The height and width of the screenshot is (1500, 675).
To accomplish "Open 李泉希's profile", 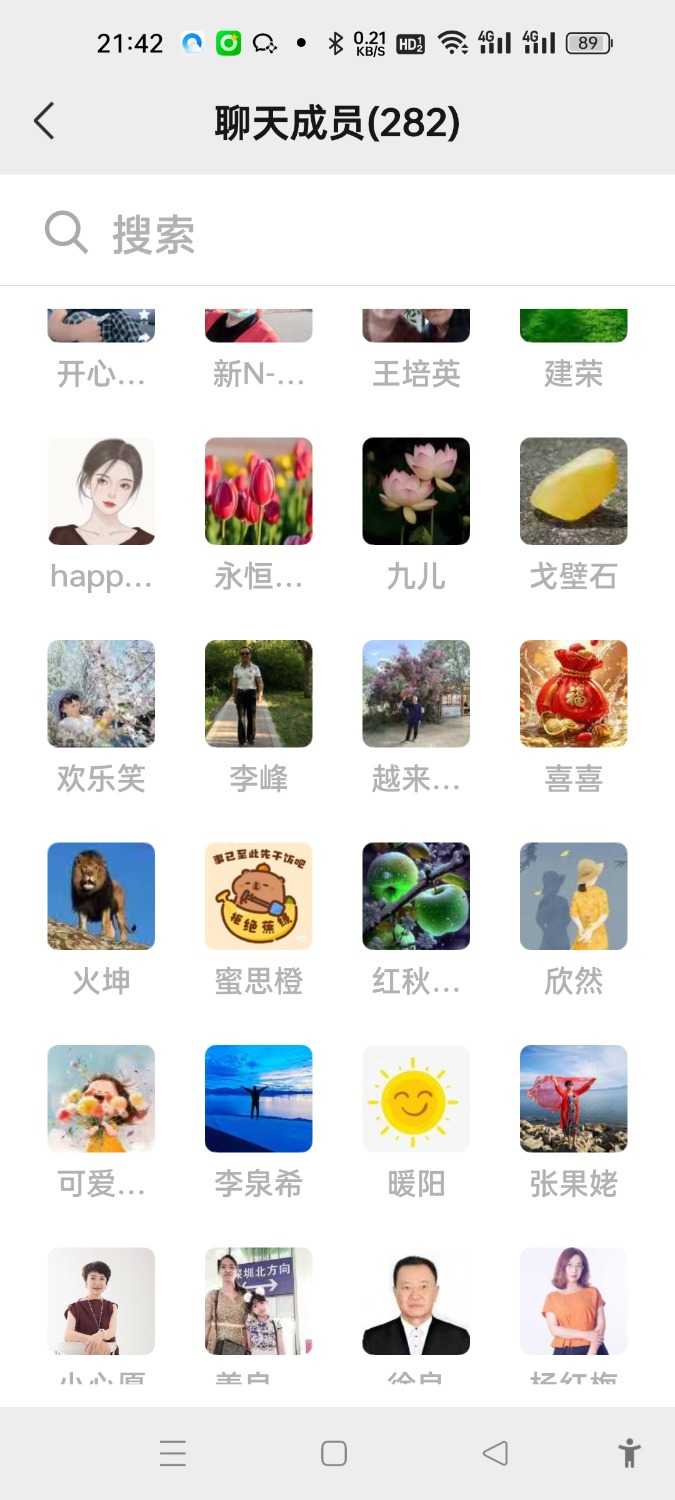I will point(258,1099).
